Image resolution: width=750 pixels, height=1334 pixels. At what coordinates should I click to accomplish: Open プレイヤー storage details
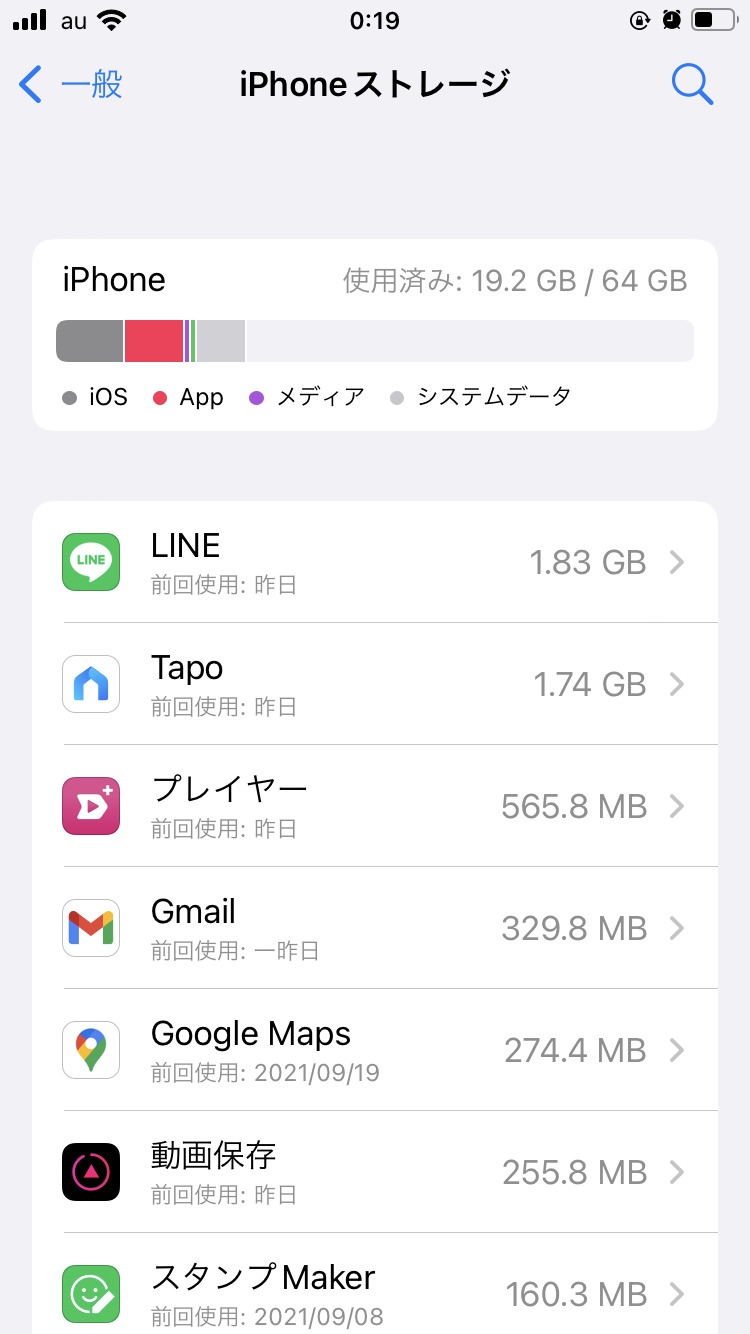tap(375, 806)
